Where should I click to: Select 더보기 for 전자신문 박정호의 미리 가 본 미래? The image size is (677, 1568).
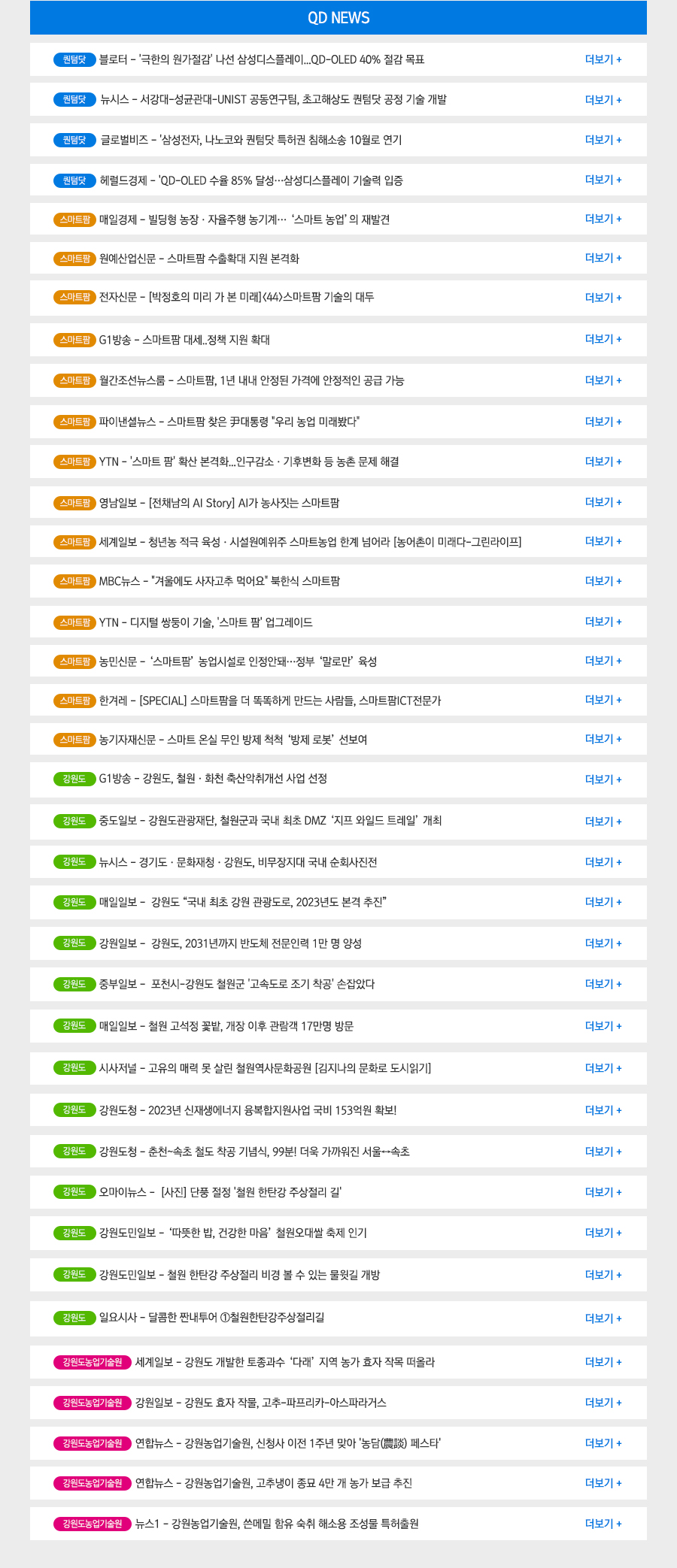[603, 298]
